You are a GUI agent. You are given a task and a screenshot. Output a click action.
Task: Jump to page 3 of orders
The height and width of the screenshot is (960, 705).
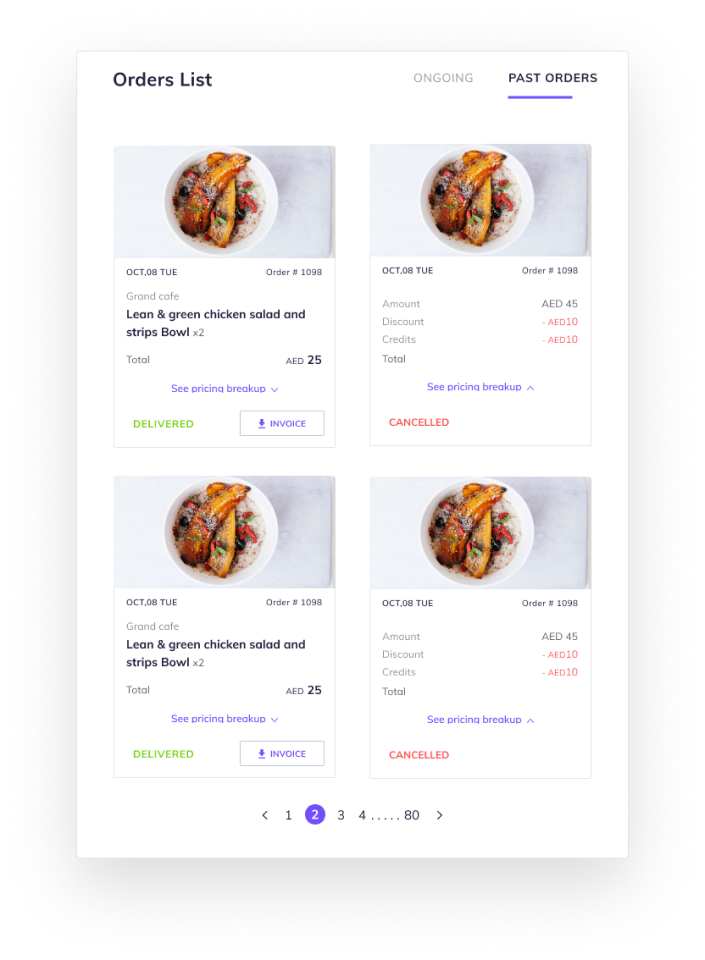pyautogui.click(x=341, y=815)
